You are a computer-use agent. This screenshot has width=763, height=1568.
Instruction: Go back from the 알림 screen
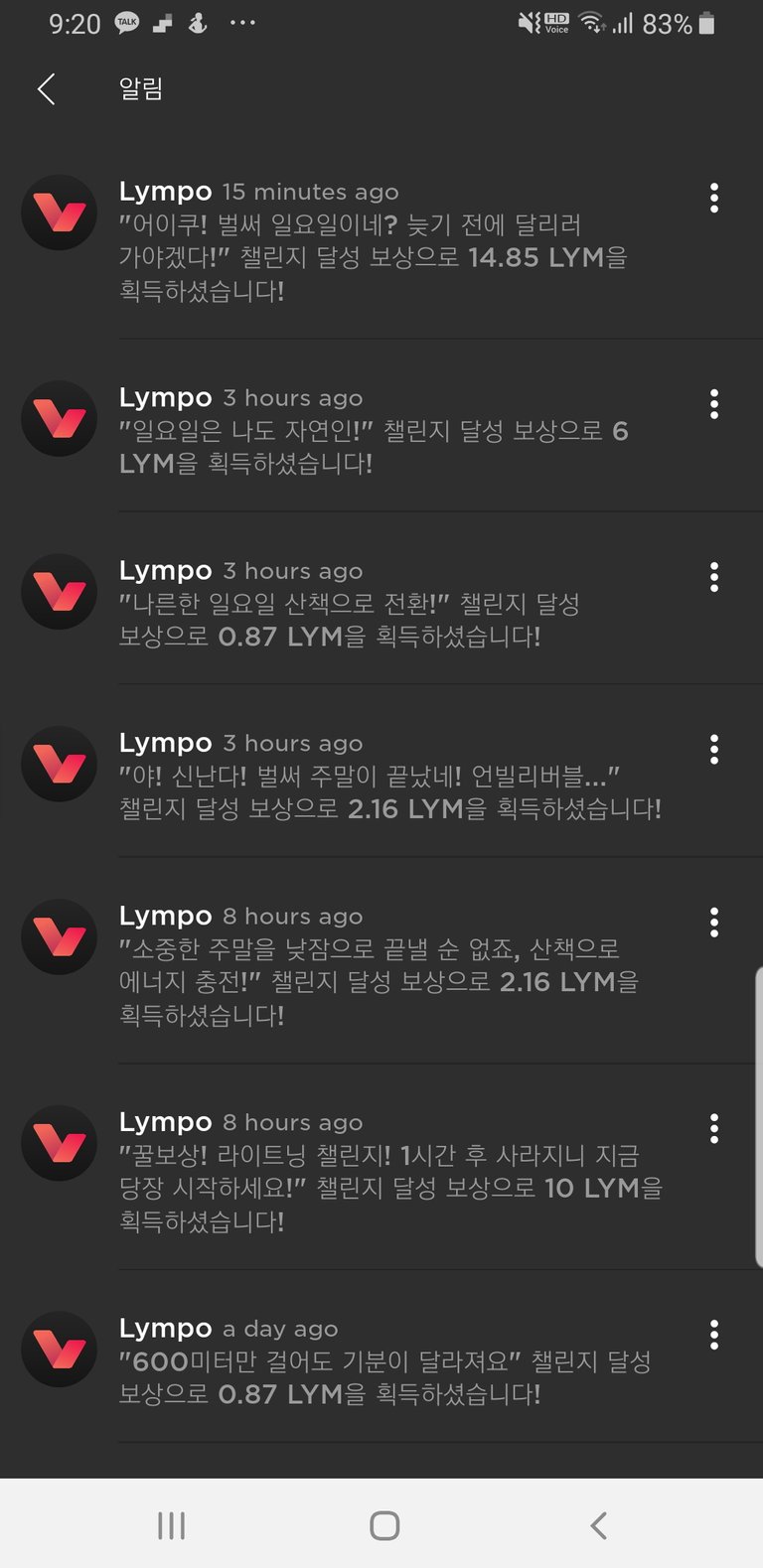46,89
